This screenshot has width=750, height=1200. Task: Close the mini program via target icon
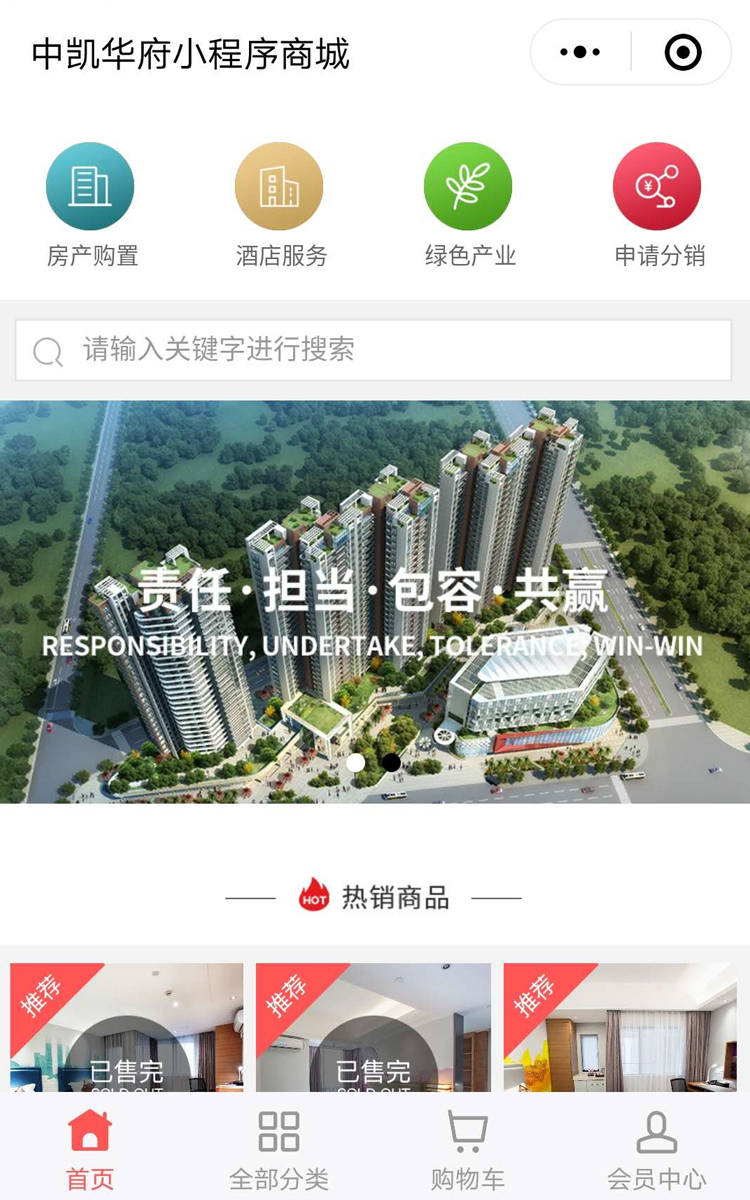pyautogui.click(x=683, y=52)
